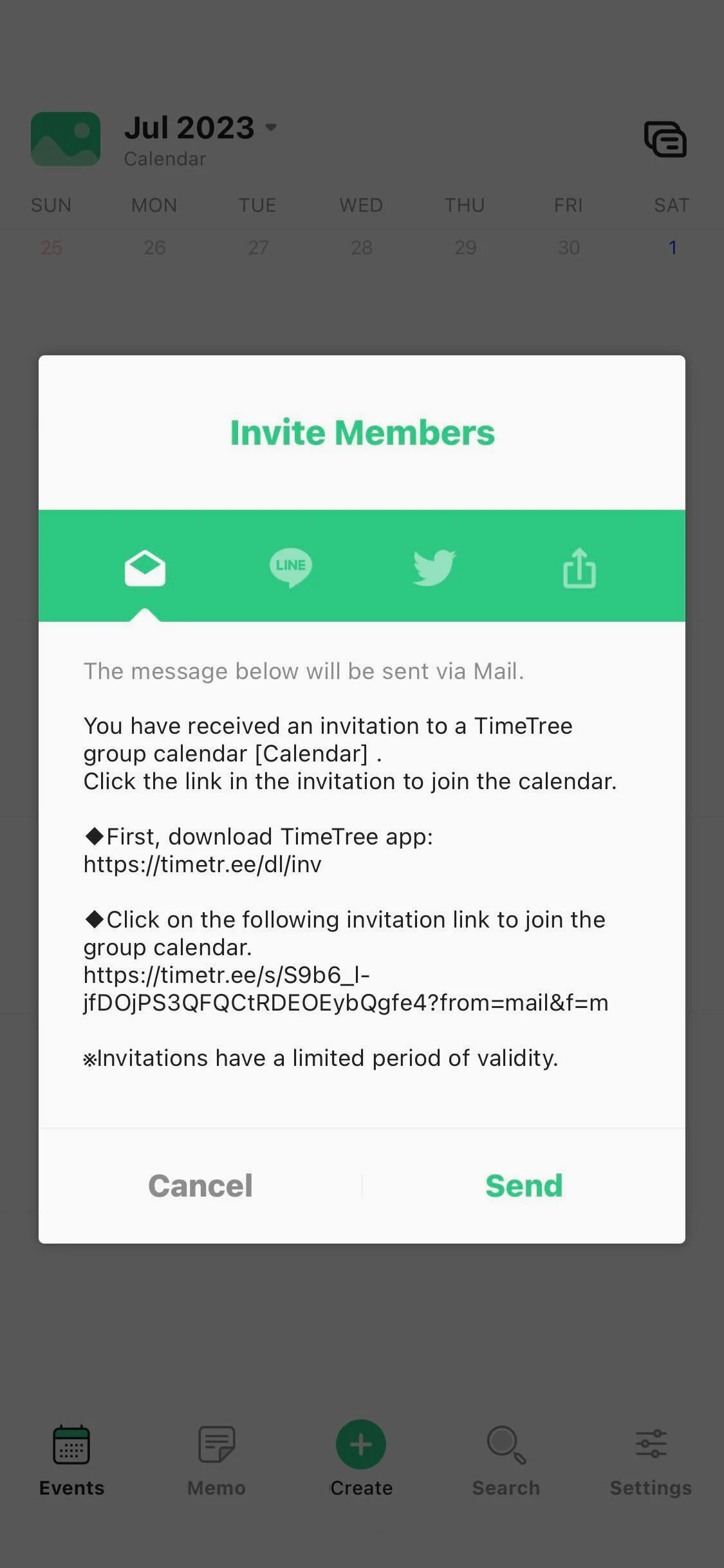Switch to the Twitter invite option
724x1568 pixels.
coord(434,567)
